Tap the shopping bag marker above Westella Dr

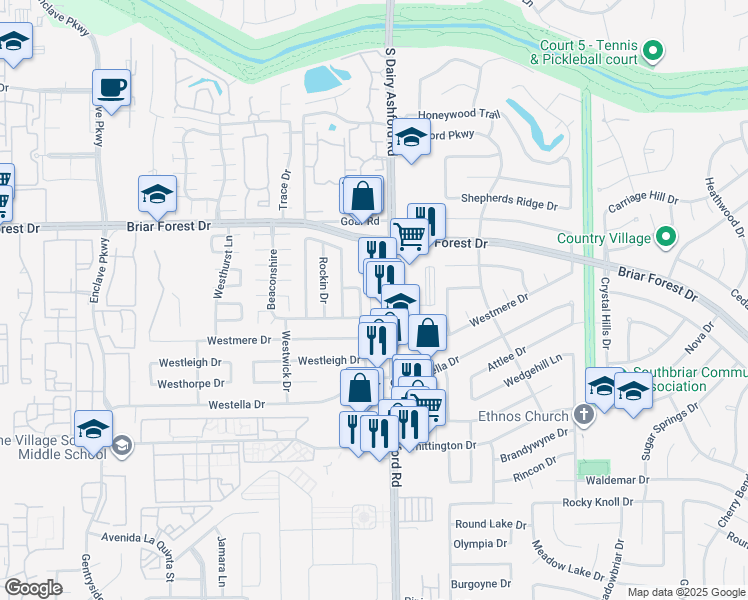pyautogui.click(x=360, y=388)
